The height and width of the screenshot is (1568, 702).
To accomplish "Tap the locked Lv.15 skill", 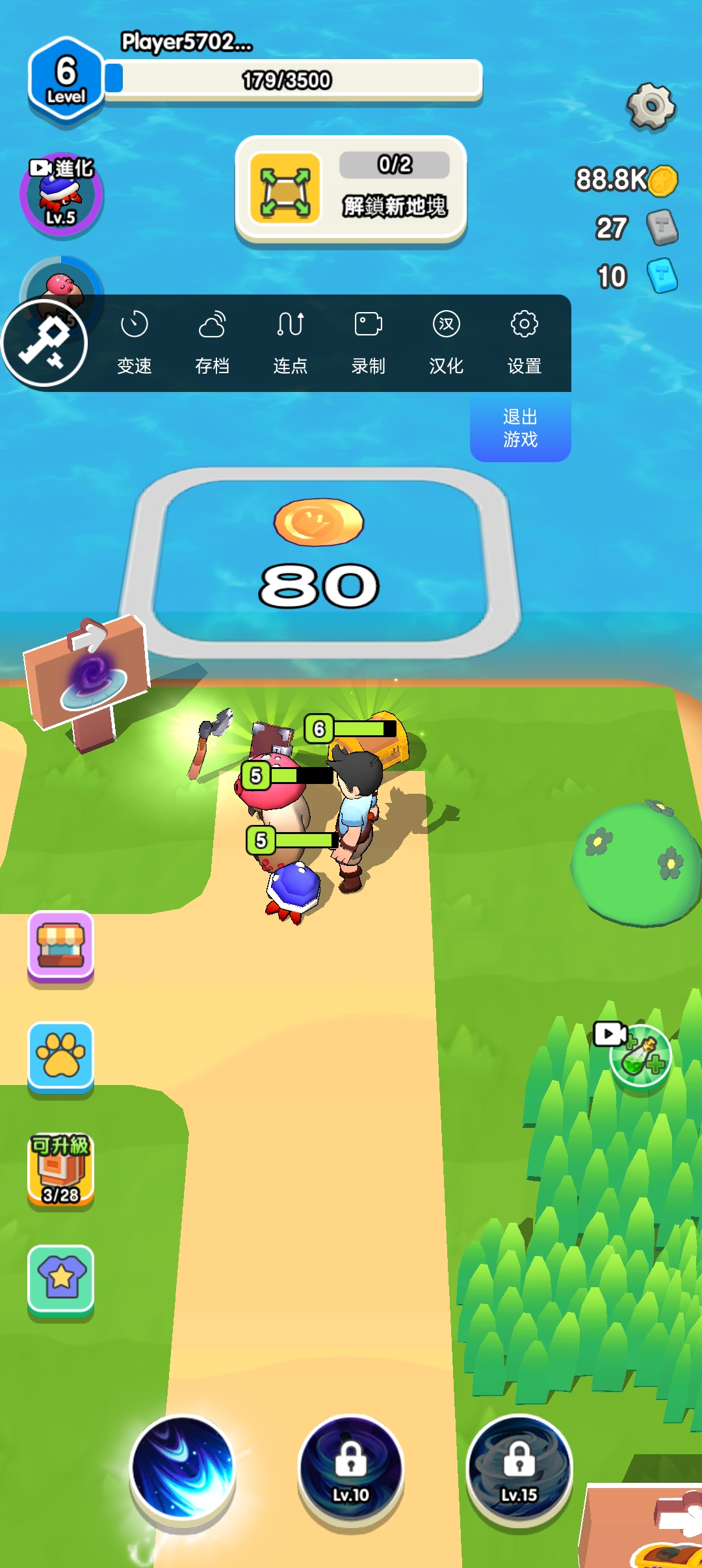I will [519, 1469].
